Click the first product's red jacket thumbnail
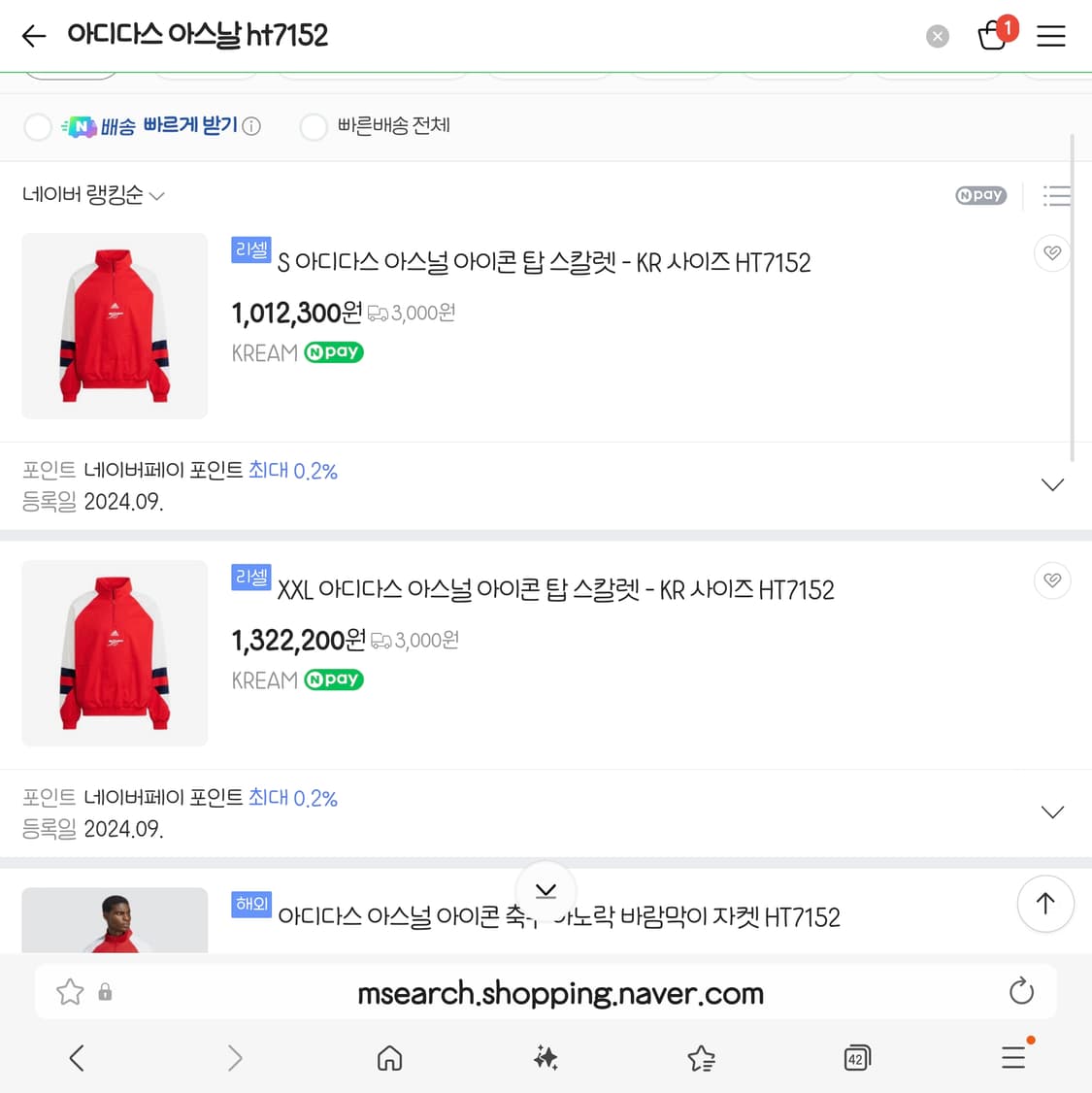The height and width of the screenshot is (1093, 1092). 114,326
